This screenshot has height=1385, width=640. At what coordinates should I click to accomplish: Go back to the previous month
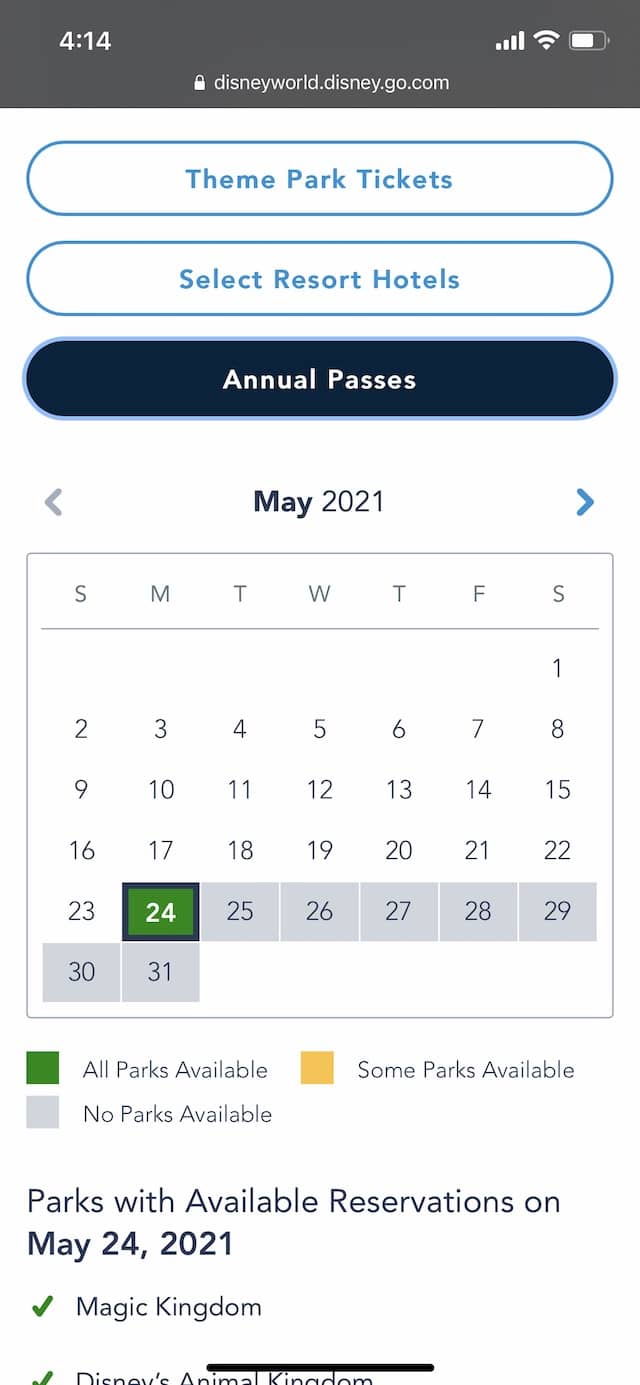(x=54, y=502)
